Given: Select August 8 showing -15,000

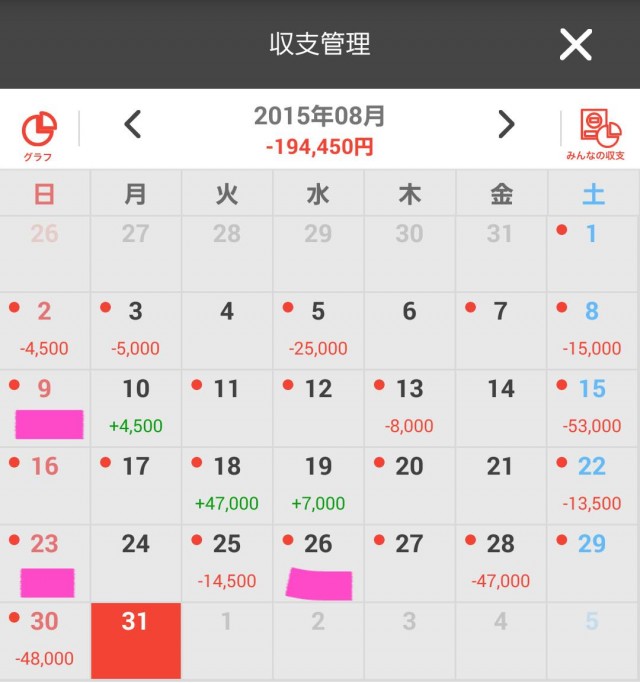Looking at the screenshot, I should [593, 331].
